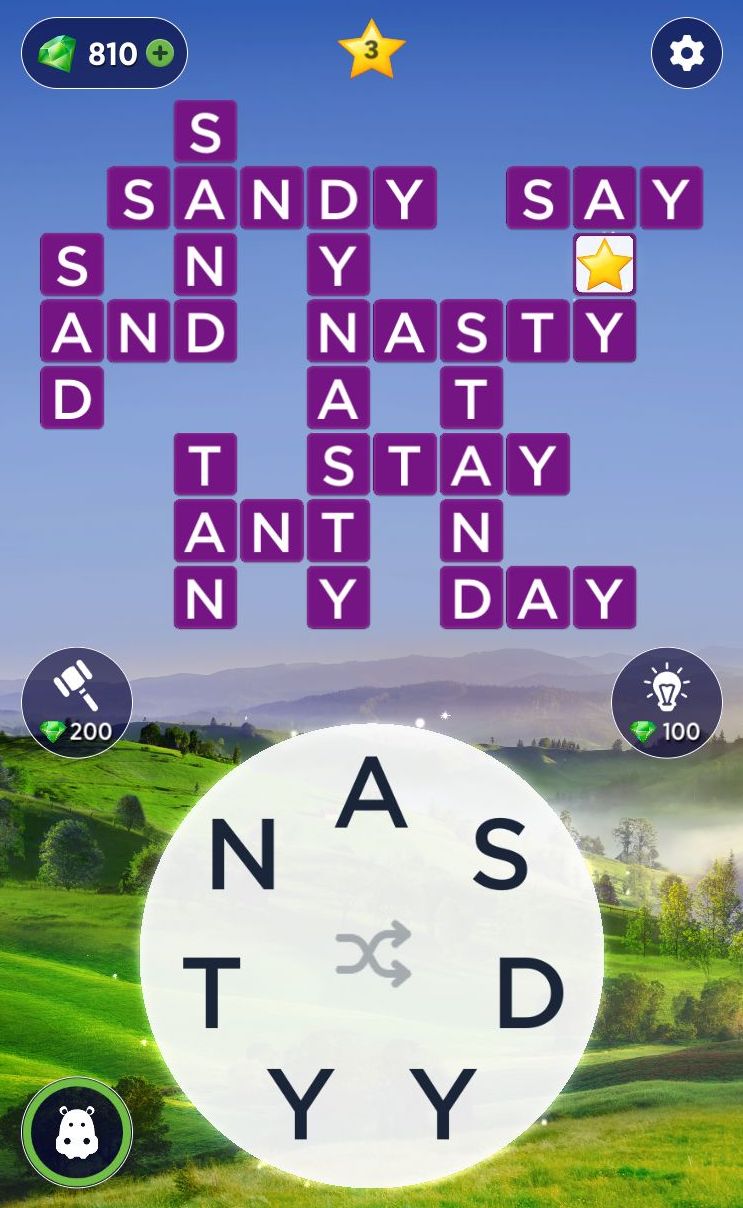Select the letter S in the wheel
743x1208 pixels.
click(x=500, y=853)
